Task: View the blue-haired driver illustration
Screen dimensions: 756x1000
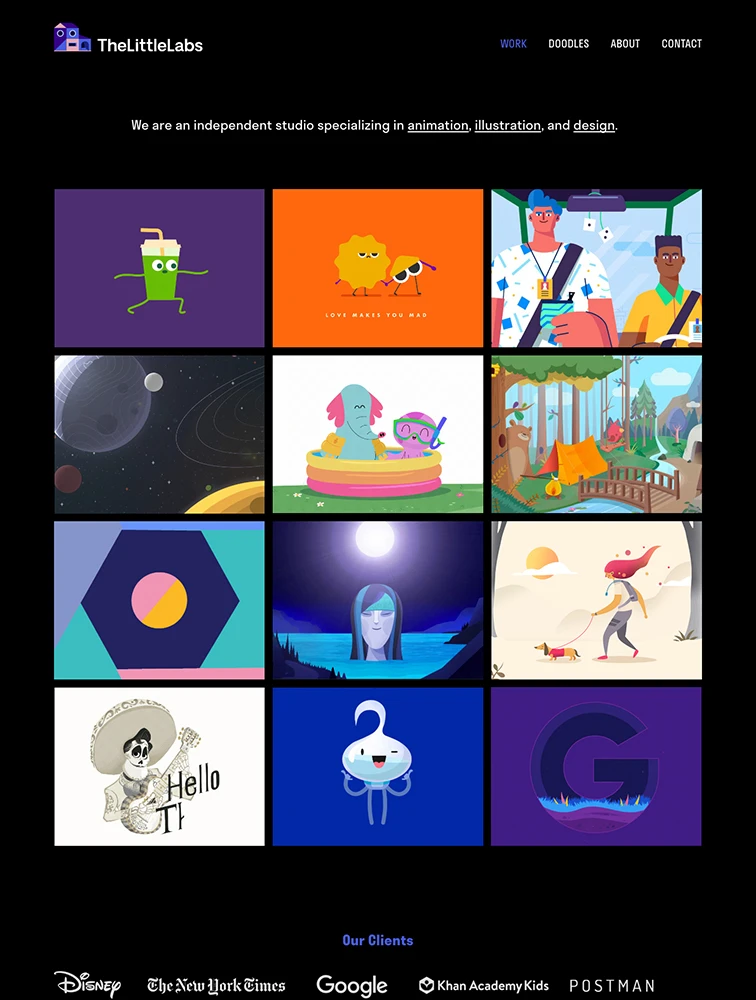Action: click(596, 268)
